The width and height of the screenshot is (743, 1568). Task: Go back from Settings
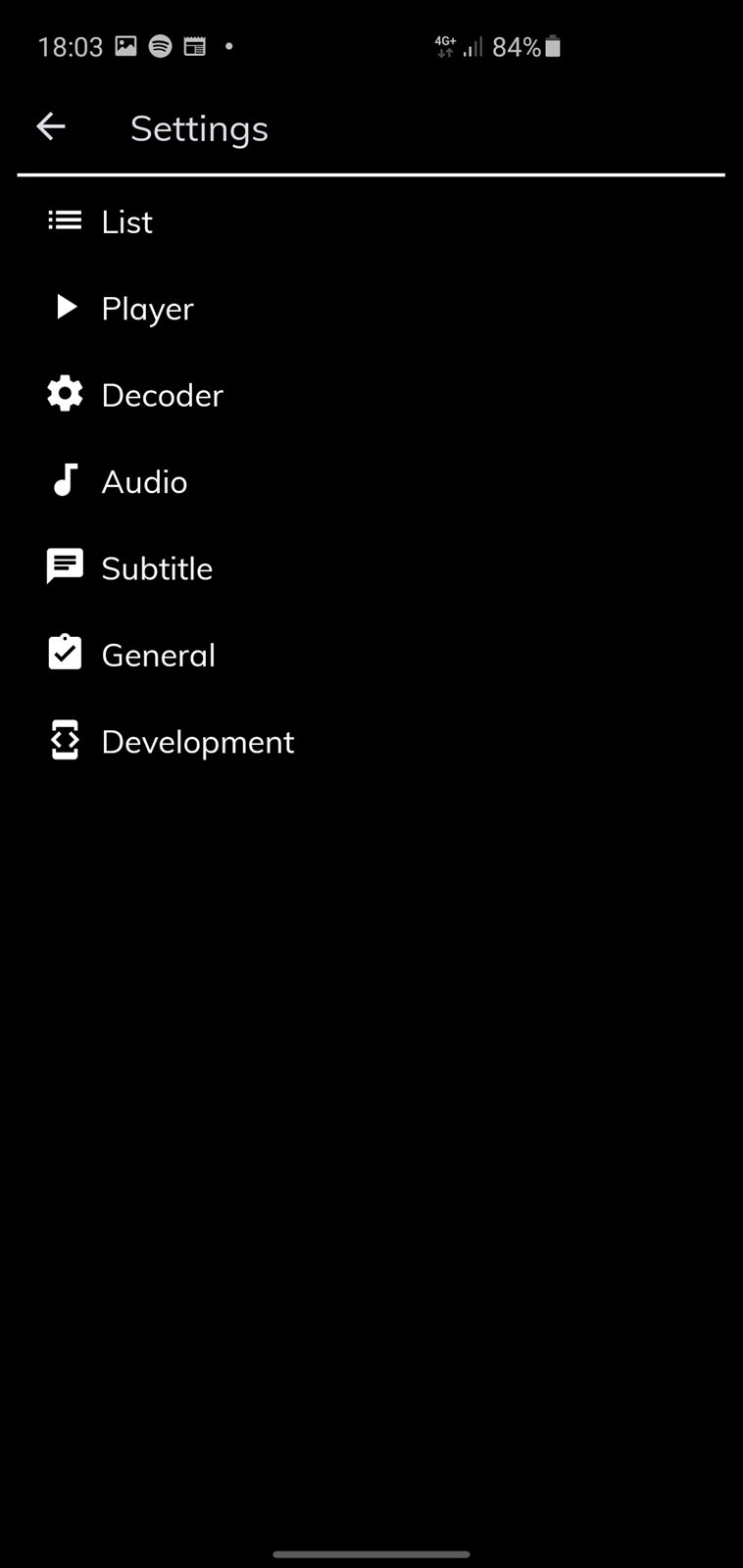click(x=51, y=126)
